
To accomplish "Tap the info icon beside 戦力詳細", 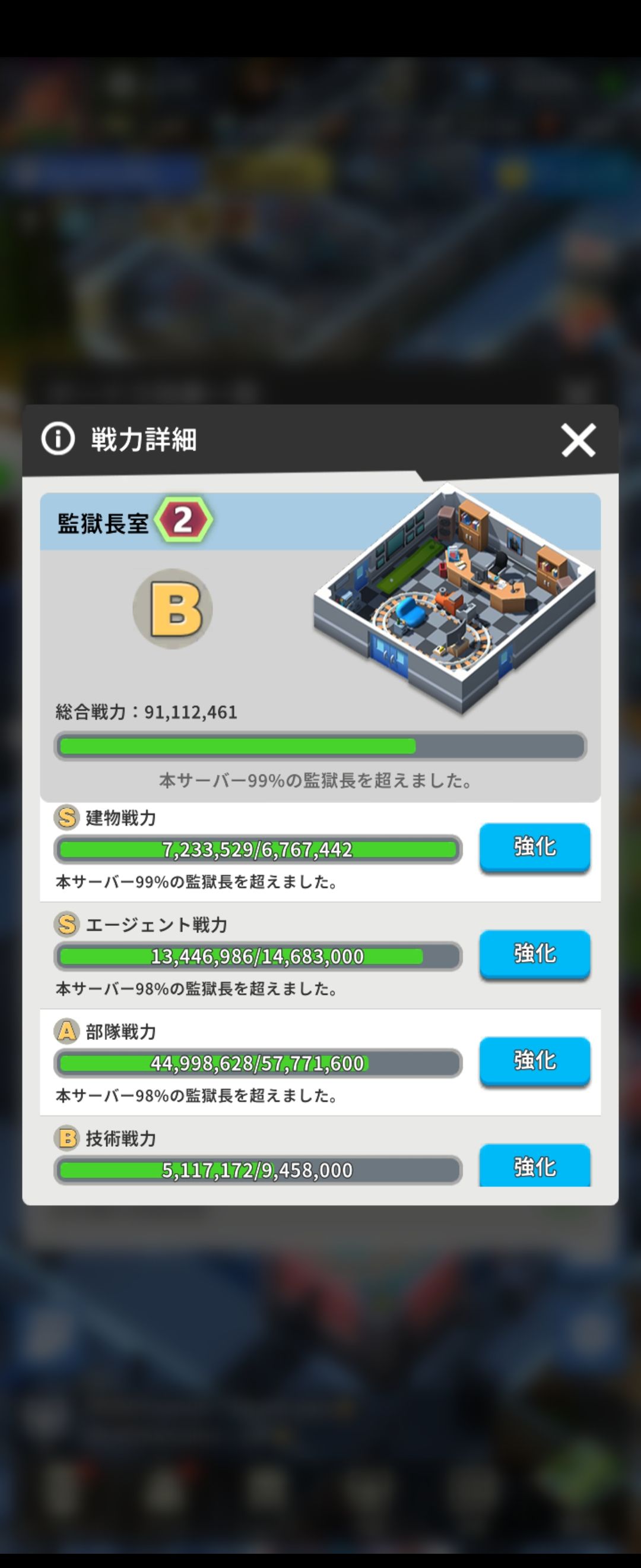I will pyautogui.click(x=58, y=438).
